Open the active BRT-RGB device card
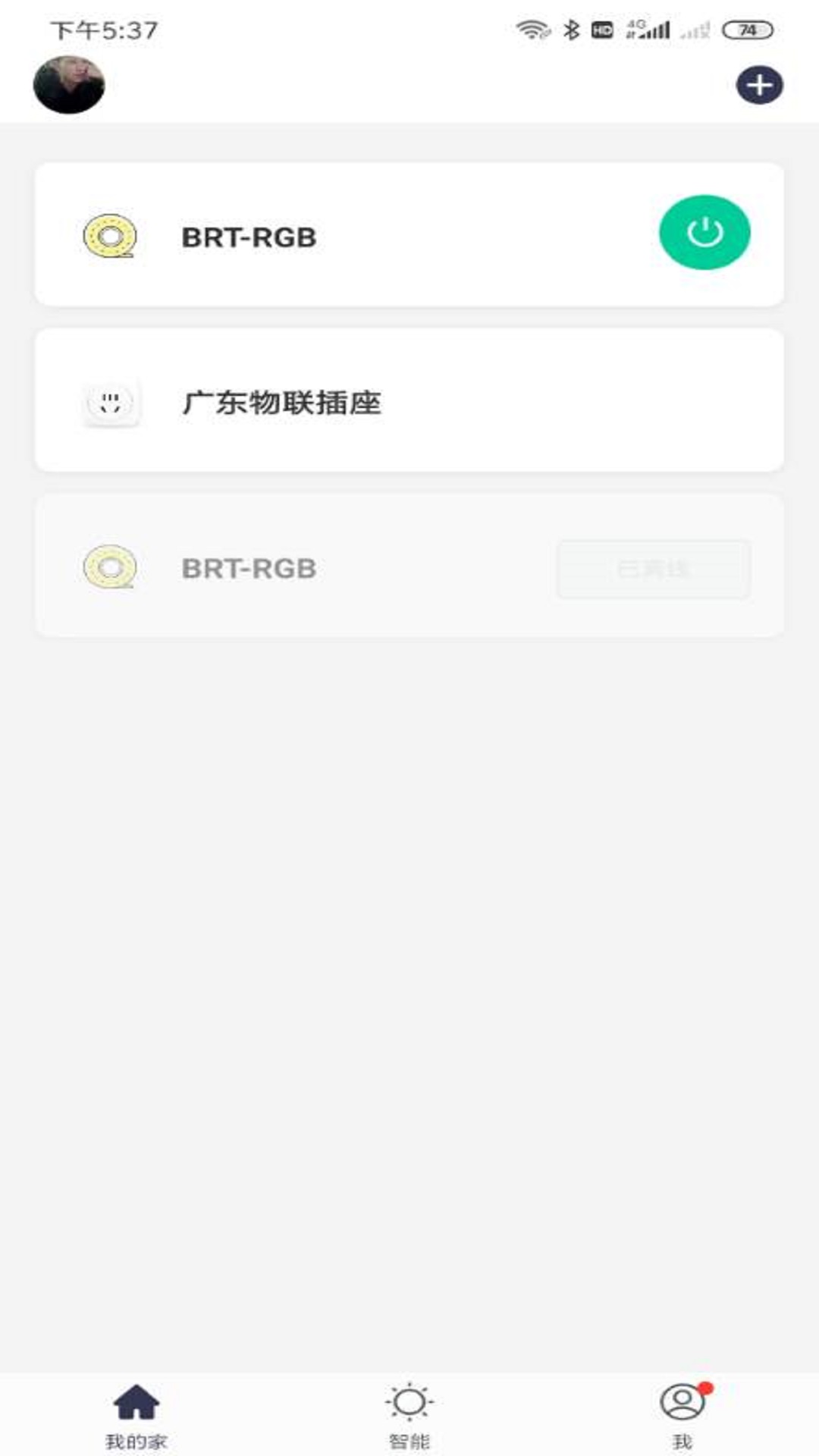Screen dimensions: 819x1456 point(409,235)
